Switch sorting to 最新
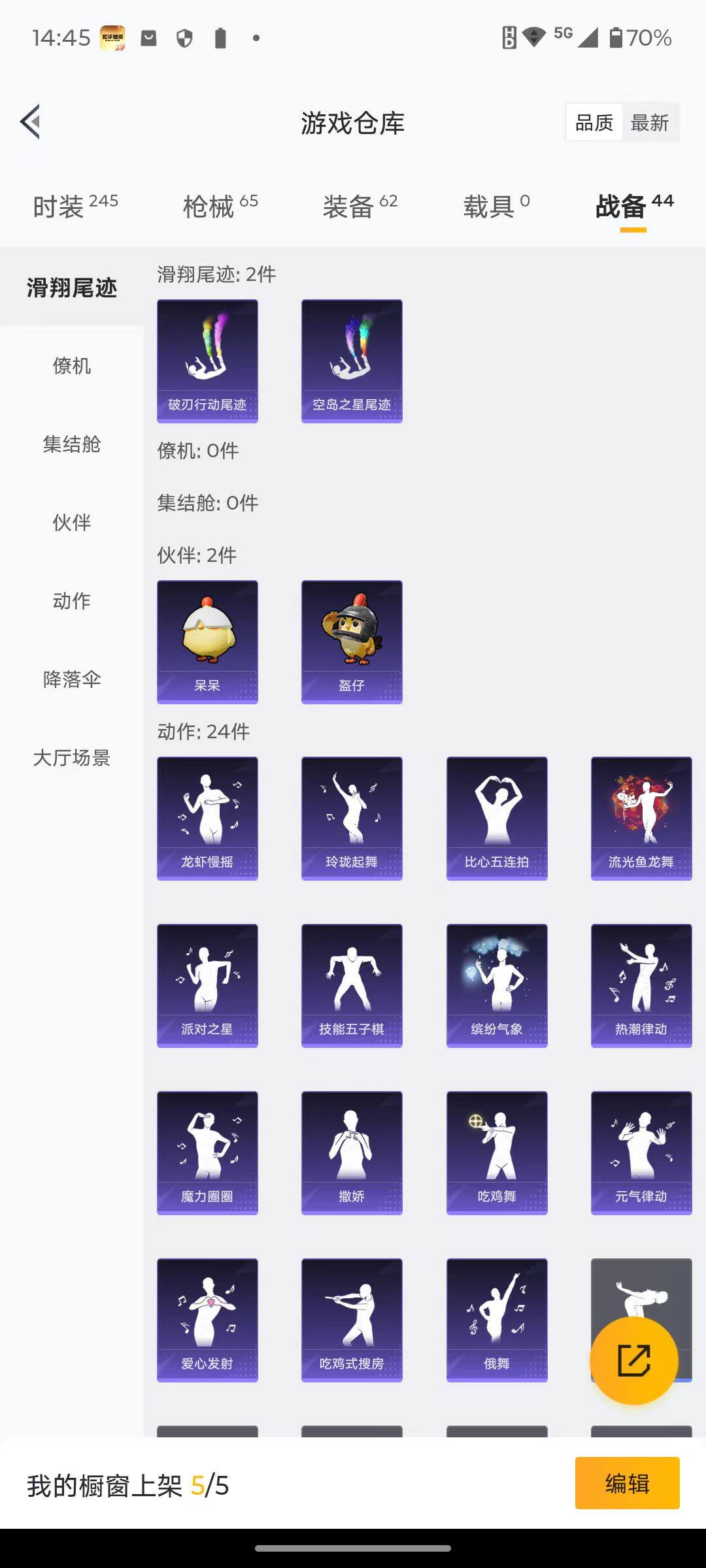The width and height of the screenshot is (706, 1568). [x=650, y=122]
